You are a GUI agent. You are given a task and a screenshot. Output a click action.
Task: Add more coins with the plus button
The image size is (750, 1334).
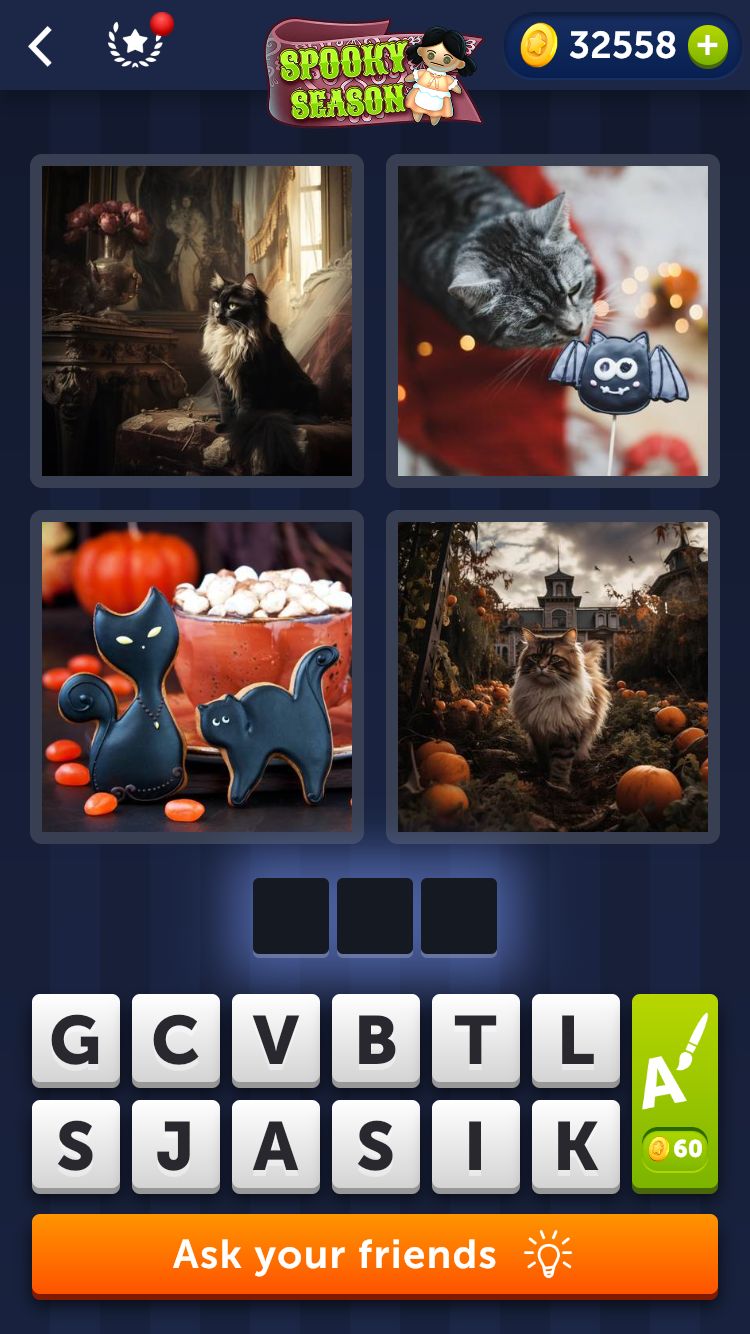(707, 46)
